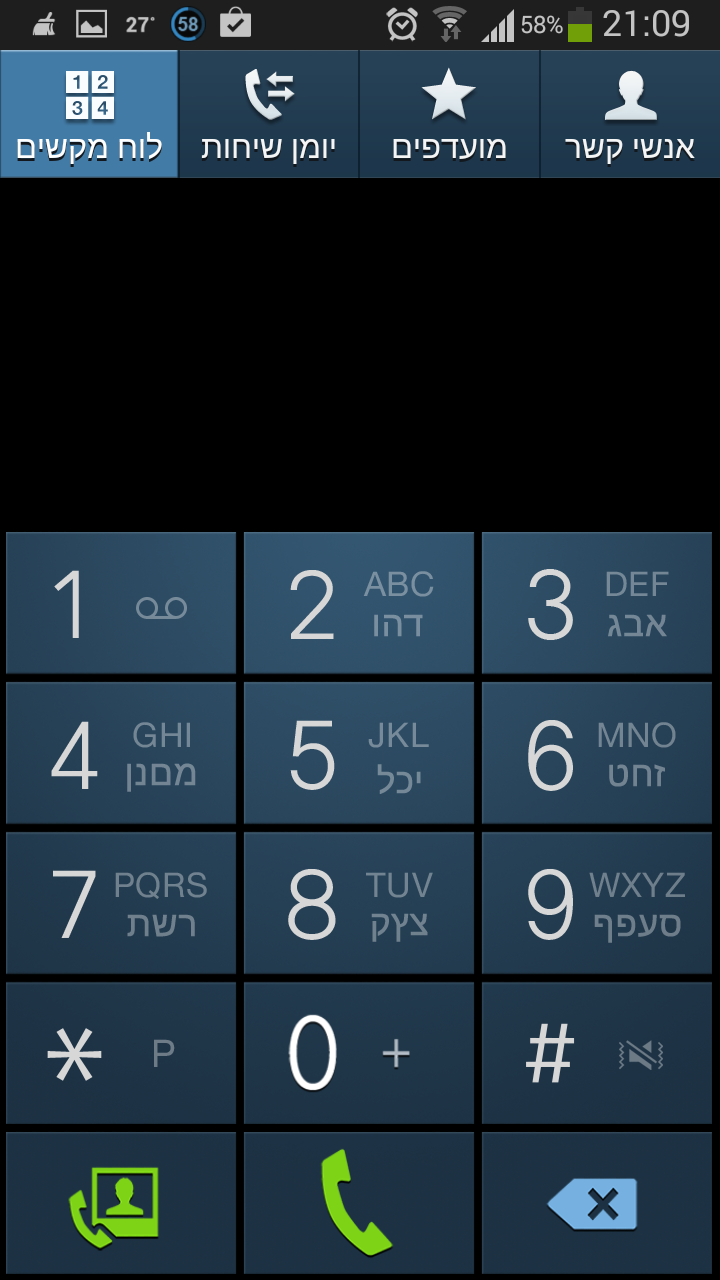Tap the 9 WXYZ key
This screenshot has width=720, height=1280.
tap(597, 903)
